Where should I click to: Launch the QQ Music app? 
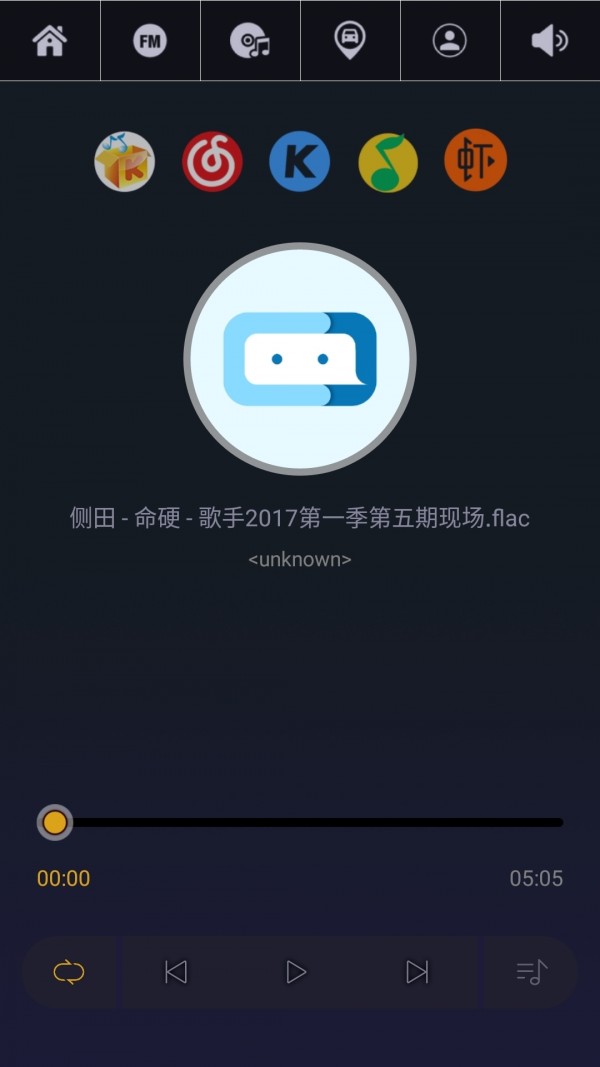[388, 161]
